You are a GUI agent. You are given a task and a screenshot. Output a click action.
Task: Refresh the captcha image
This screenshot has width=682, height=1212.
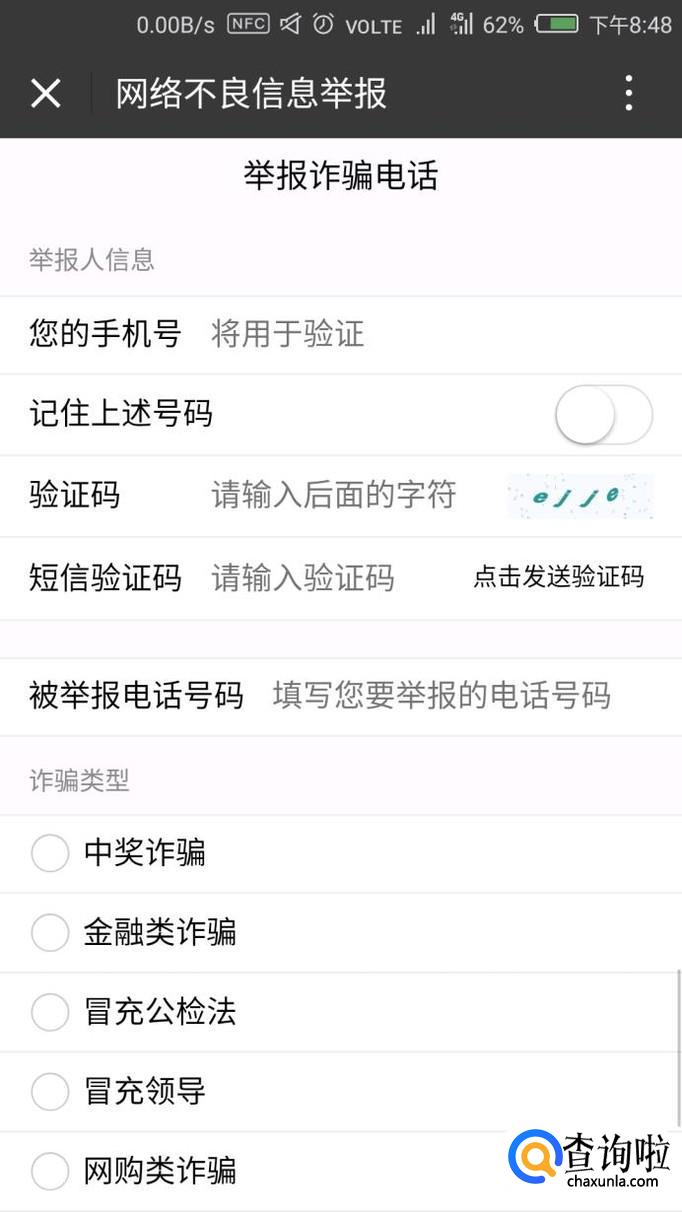[580, 496]
